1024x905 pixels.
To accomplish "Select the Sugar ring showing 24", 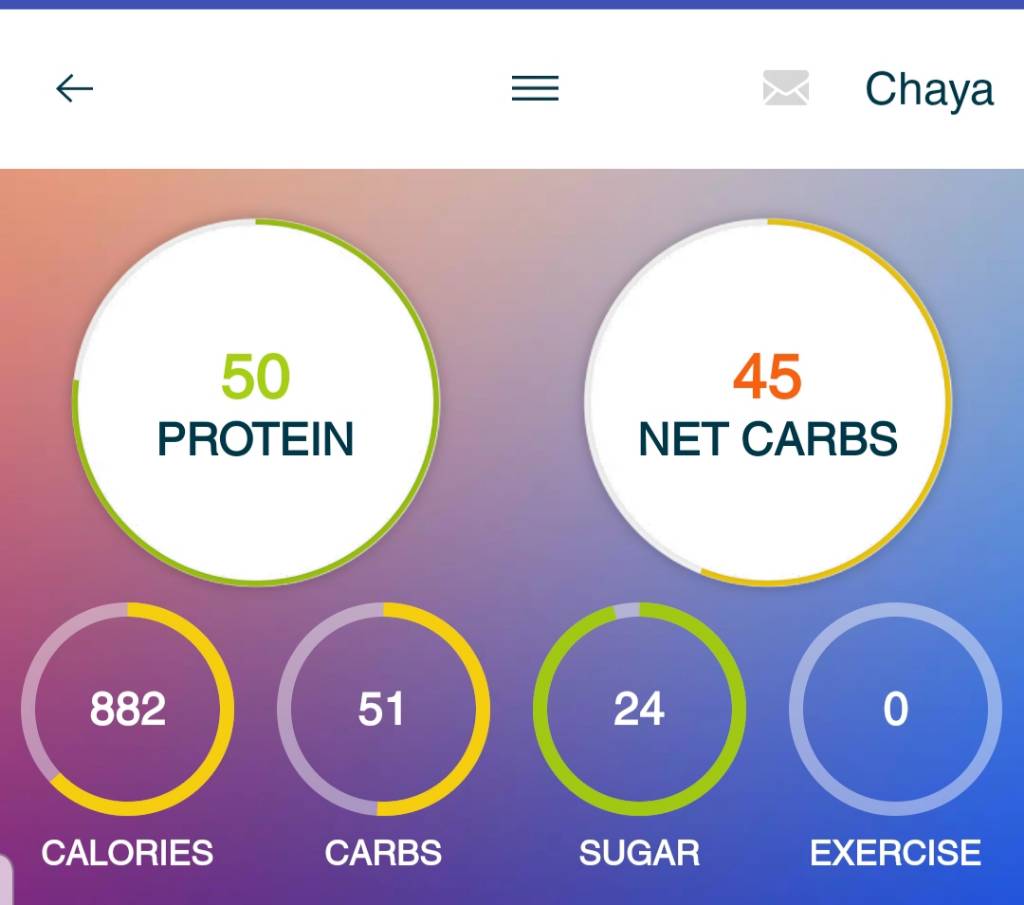I will pos(639,708).
